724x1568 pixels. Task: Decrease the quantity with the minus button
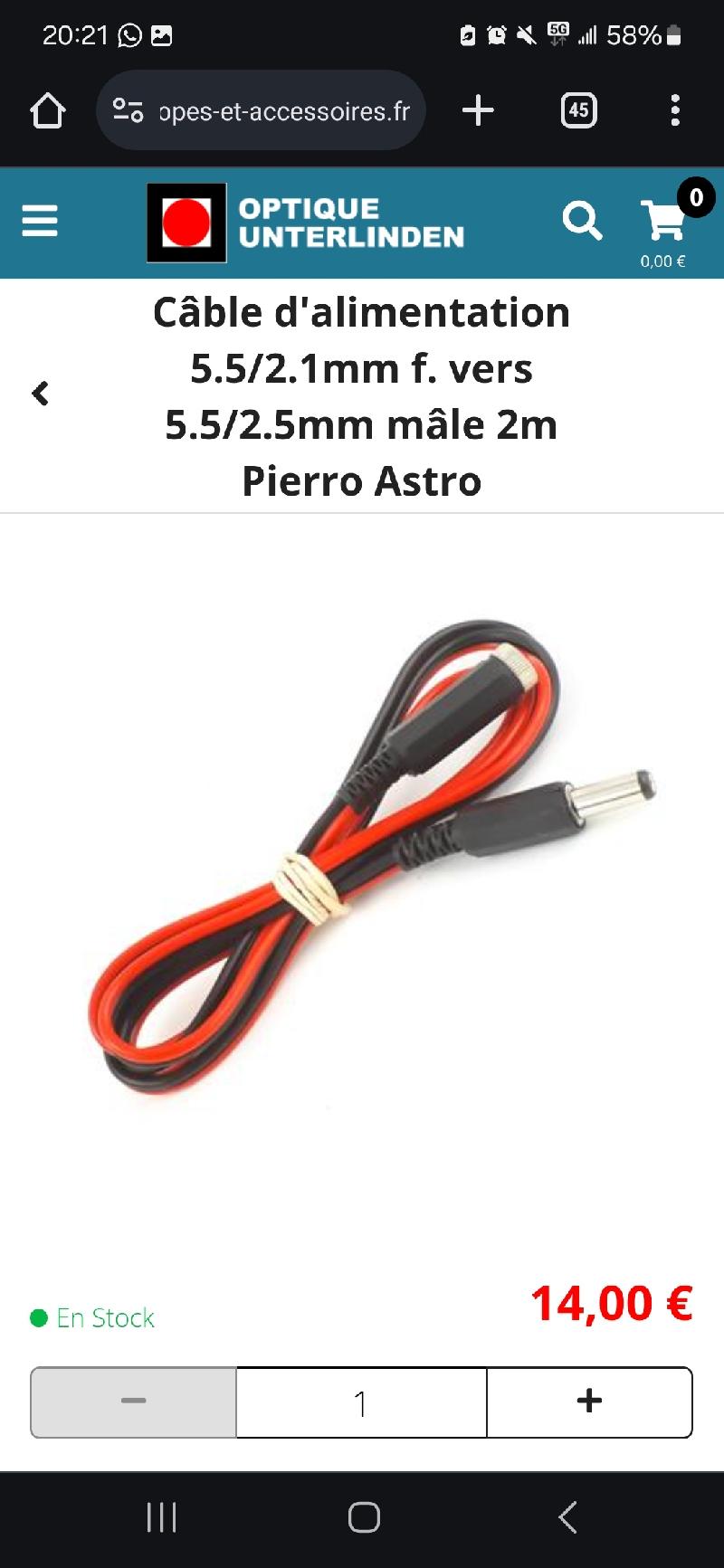134,1402
